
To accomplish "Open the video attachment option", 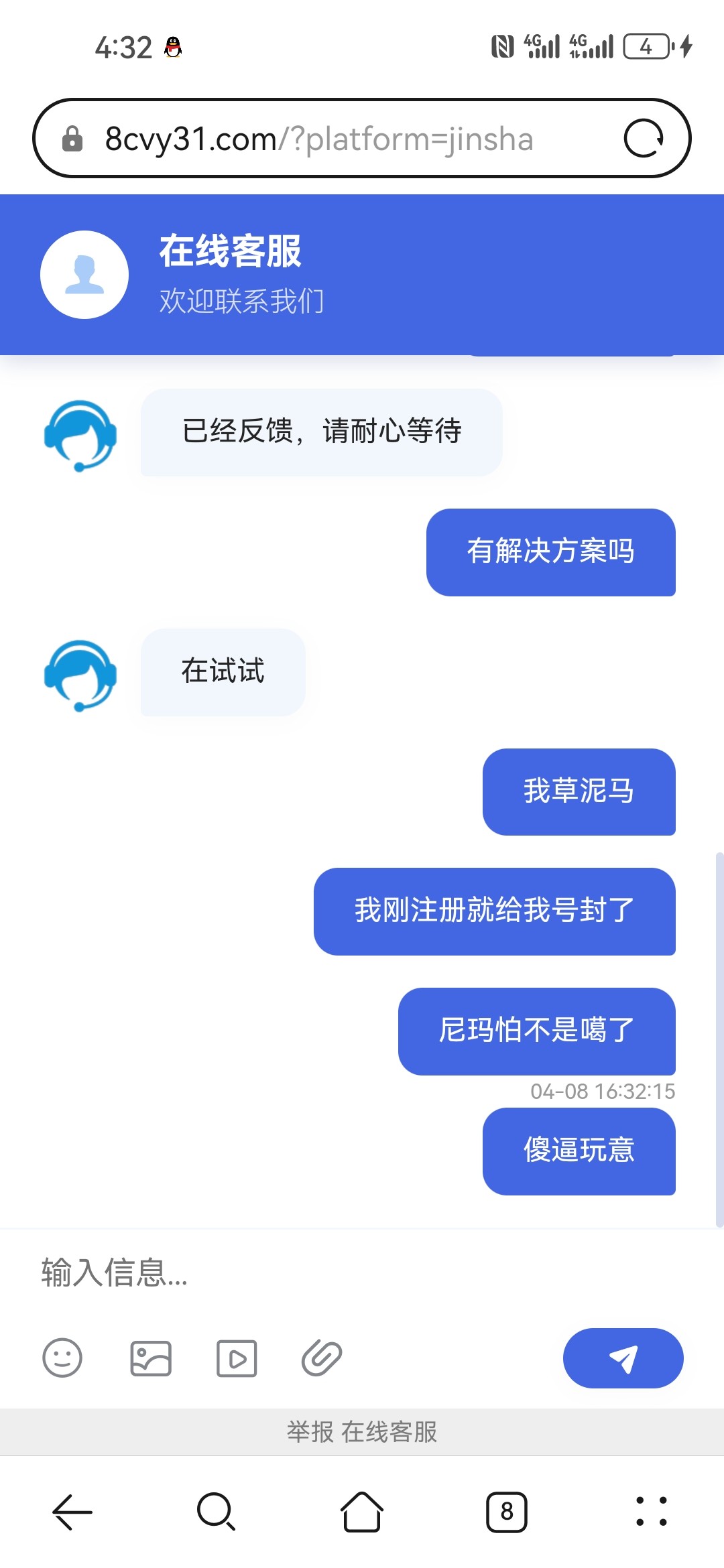I will (236, 1358).
